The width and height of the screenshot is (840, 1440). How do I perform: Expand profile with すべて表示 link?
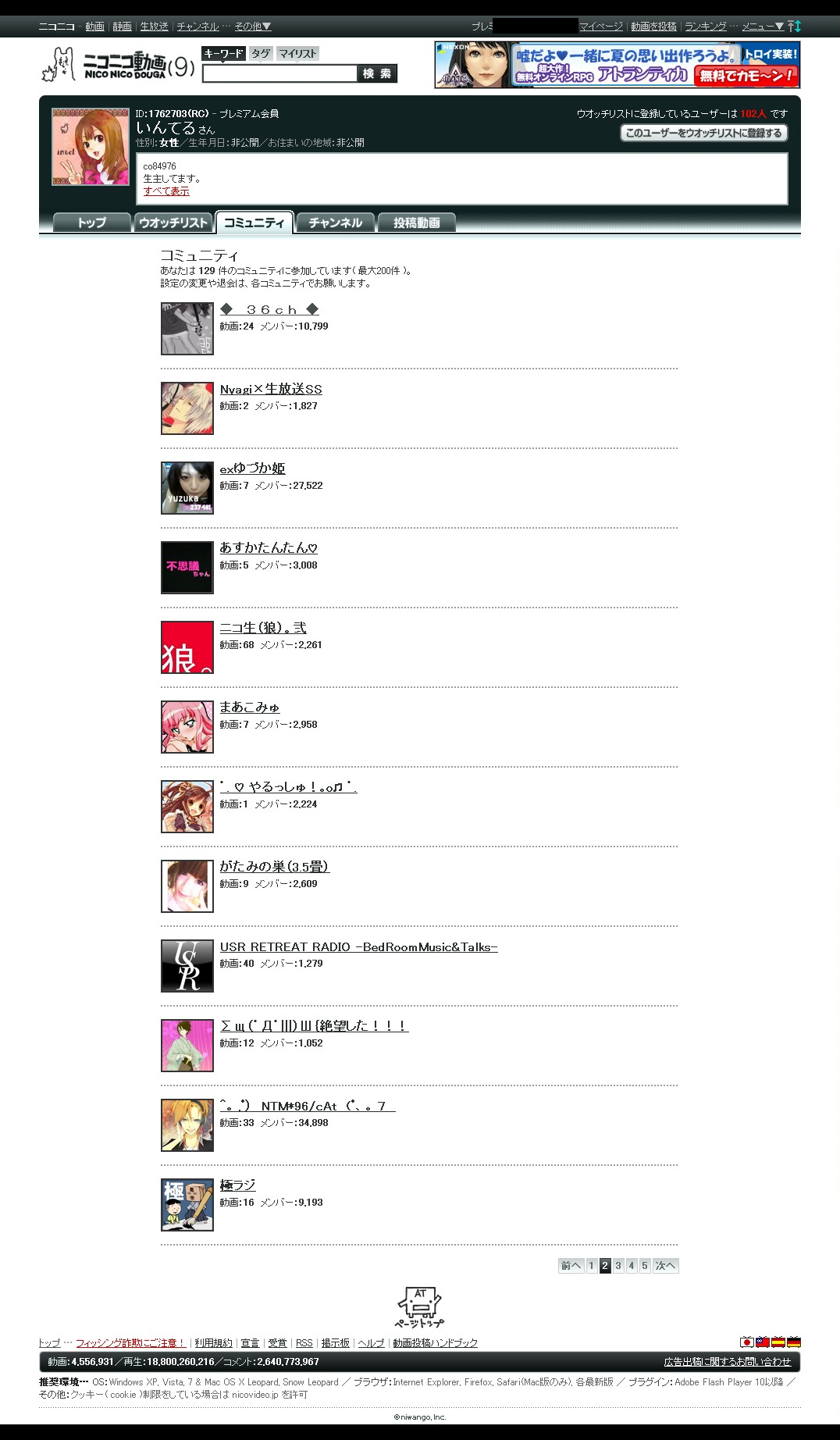pos(166,191)
